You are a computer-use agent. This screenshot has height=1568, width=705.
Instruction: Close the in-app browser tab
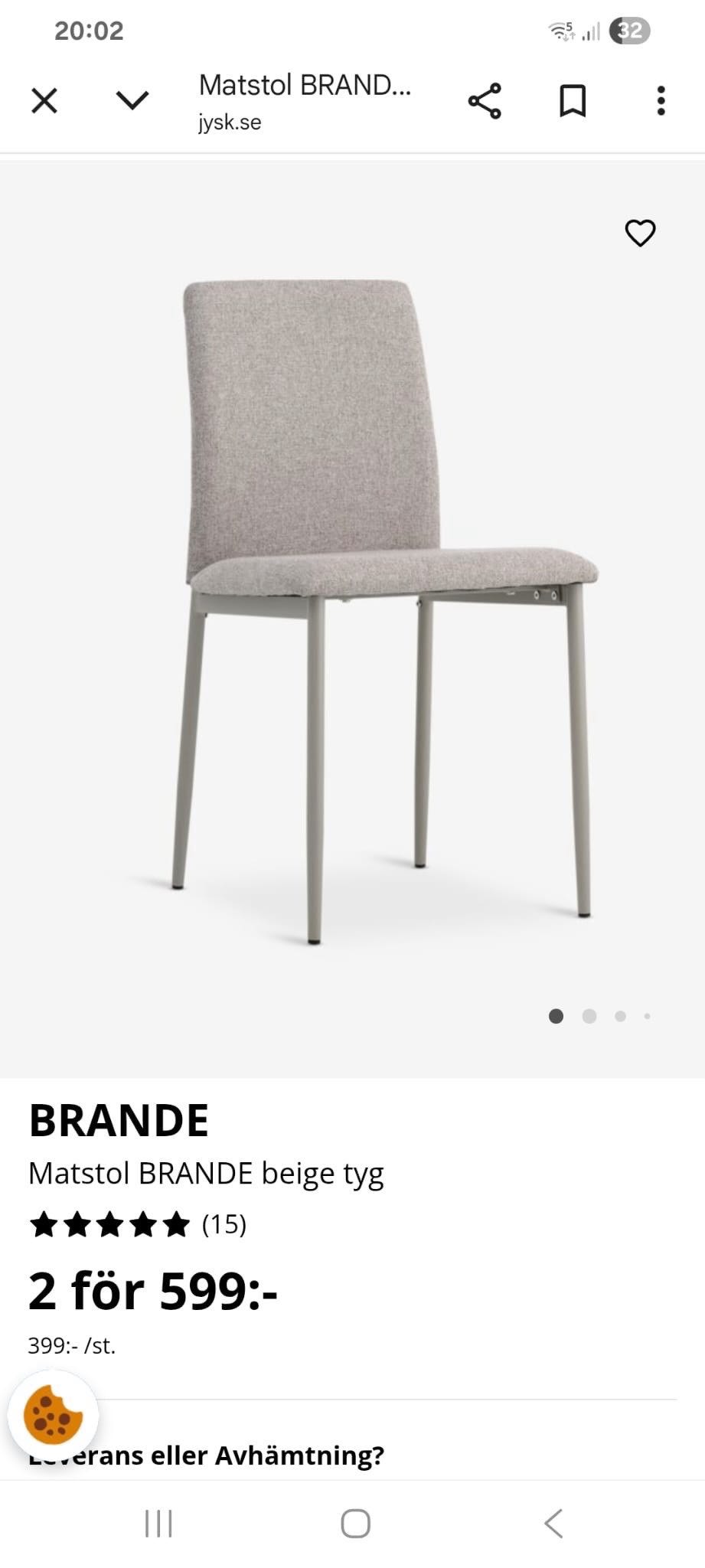[x=44, y=100]
